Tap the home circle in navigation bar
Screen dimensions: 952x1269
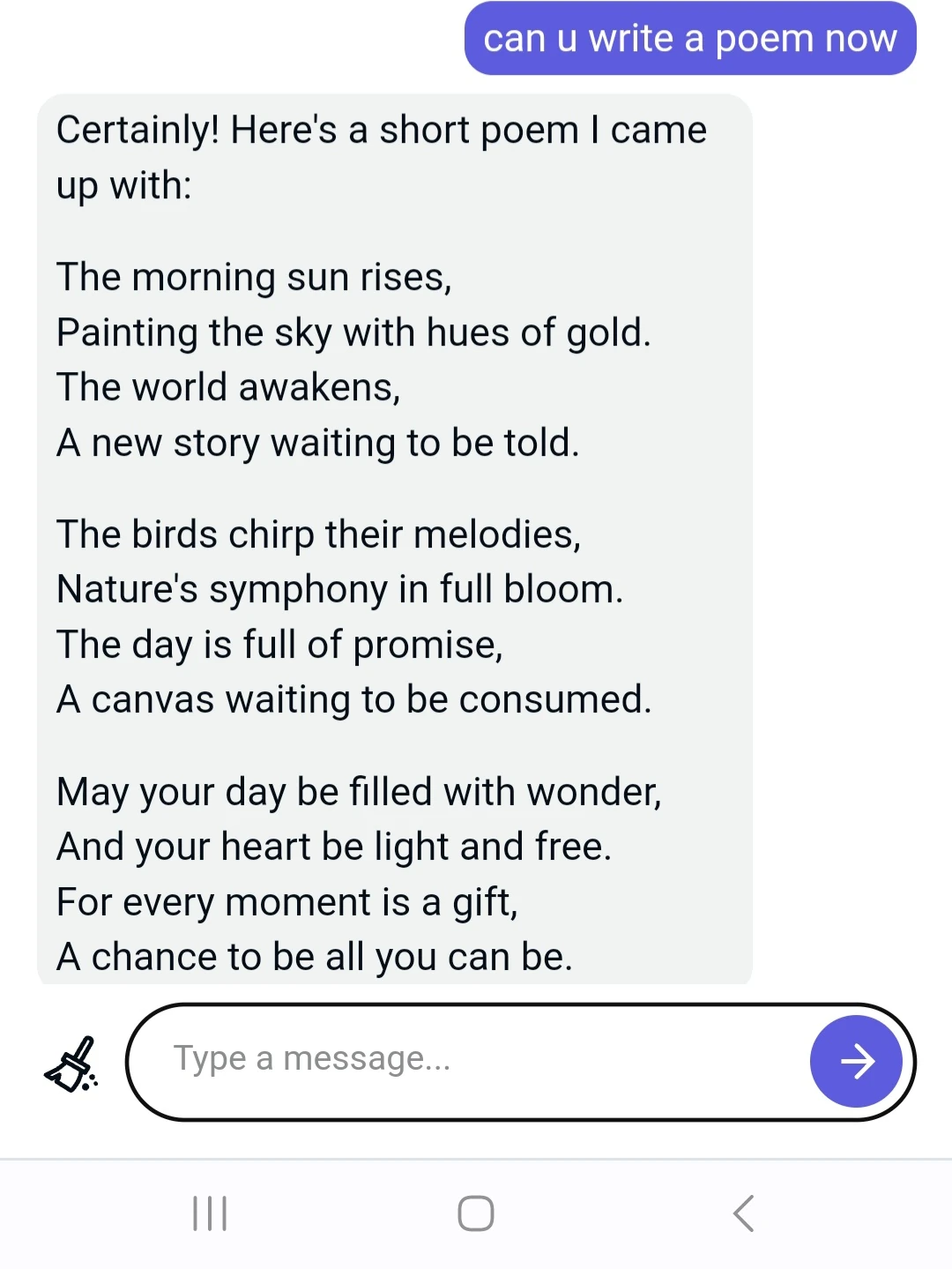click(x=475, y=1213)
